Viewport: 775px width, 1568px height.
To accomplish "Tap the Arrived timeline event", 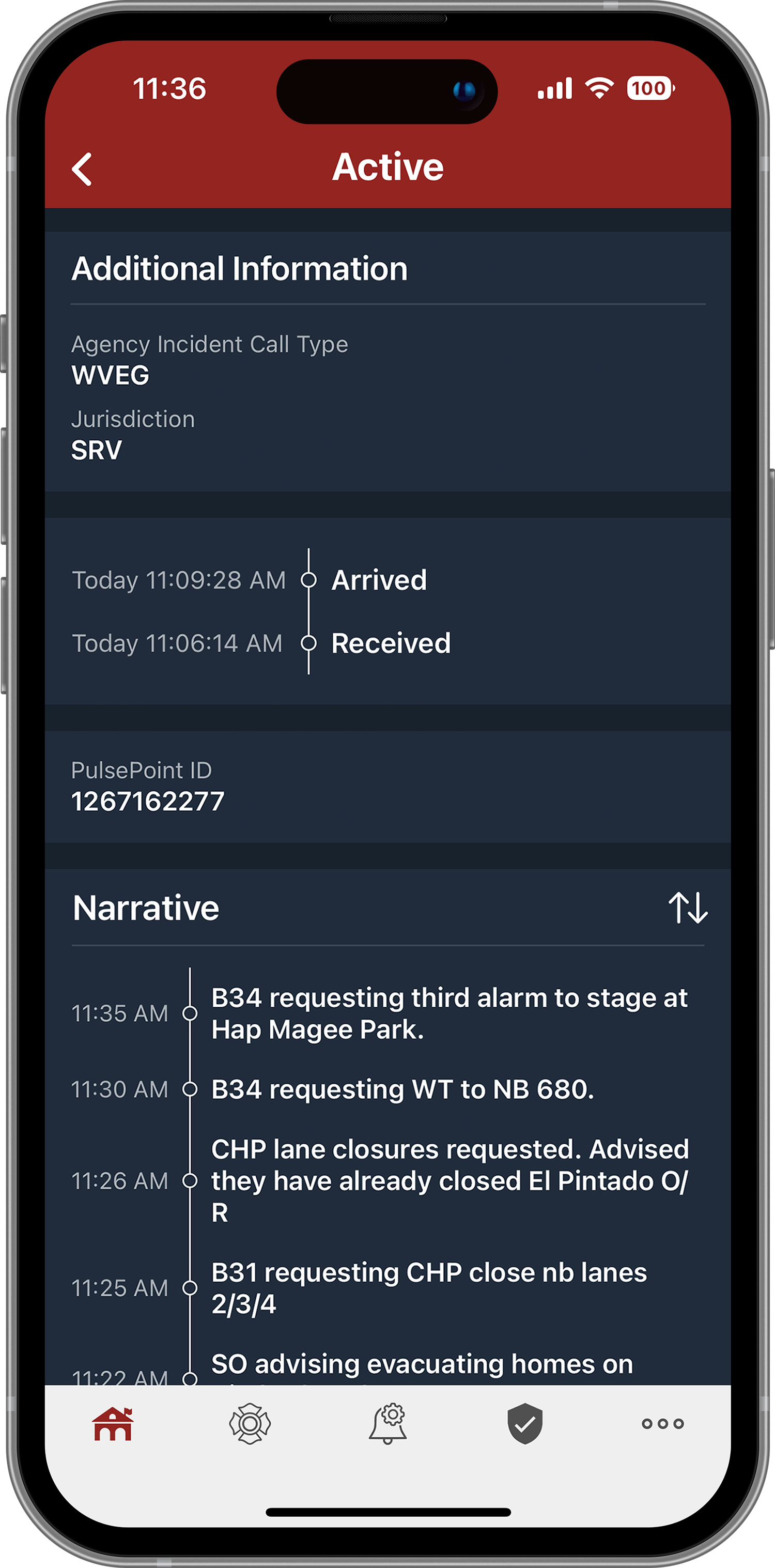I will tap(379, 580).
